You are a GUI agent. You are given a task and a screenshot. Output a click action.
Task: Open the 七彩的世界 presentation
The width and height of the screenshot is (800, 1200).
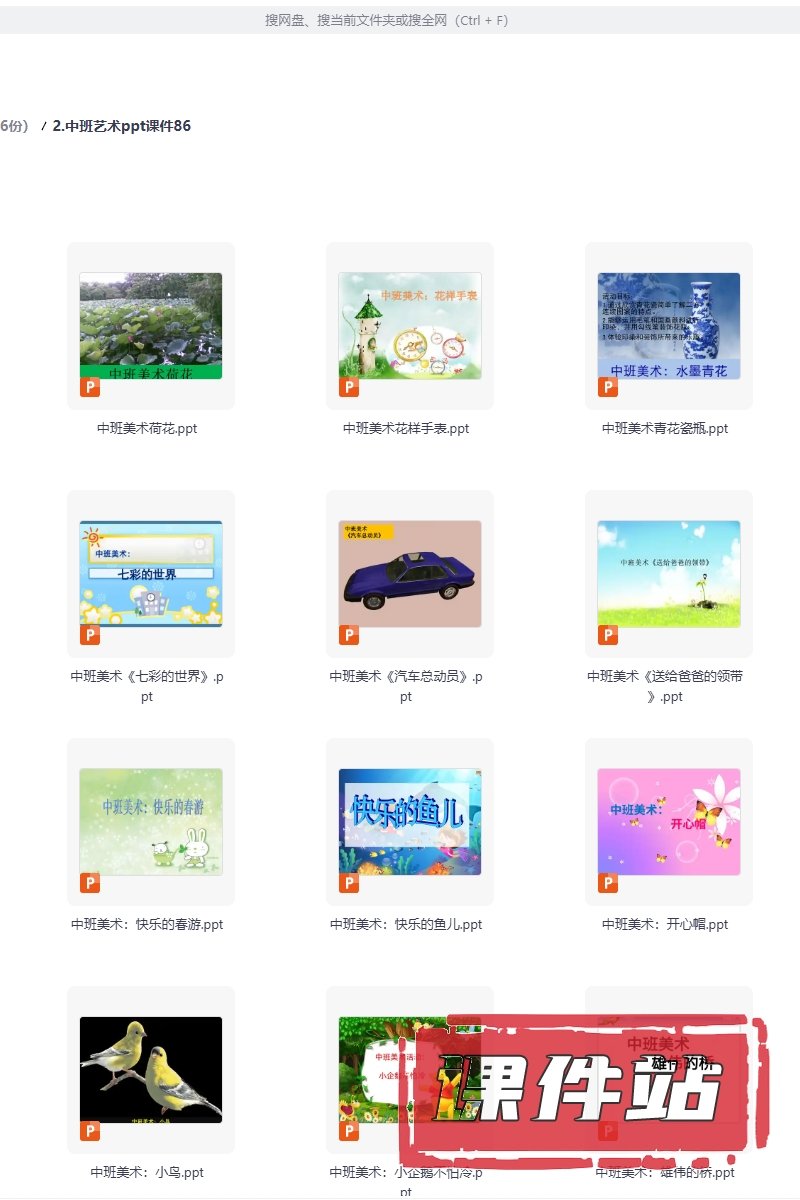pyautogui.click(x=151, y=574)
